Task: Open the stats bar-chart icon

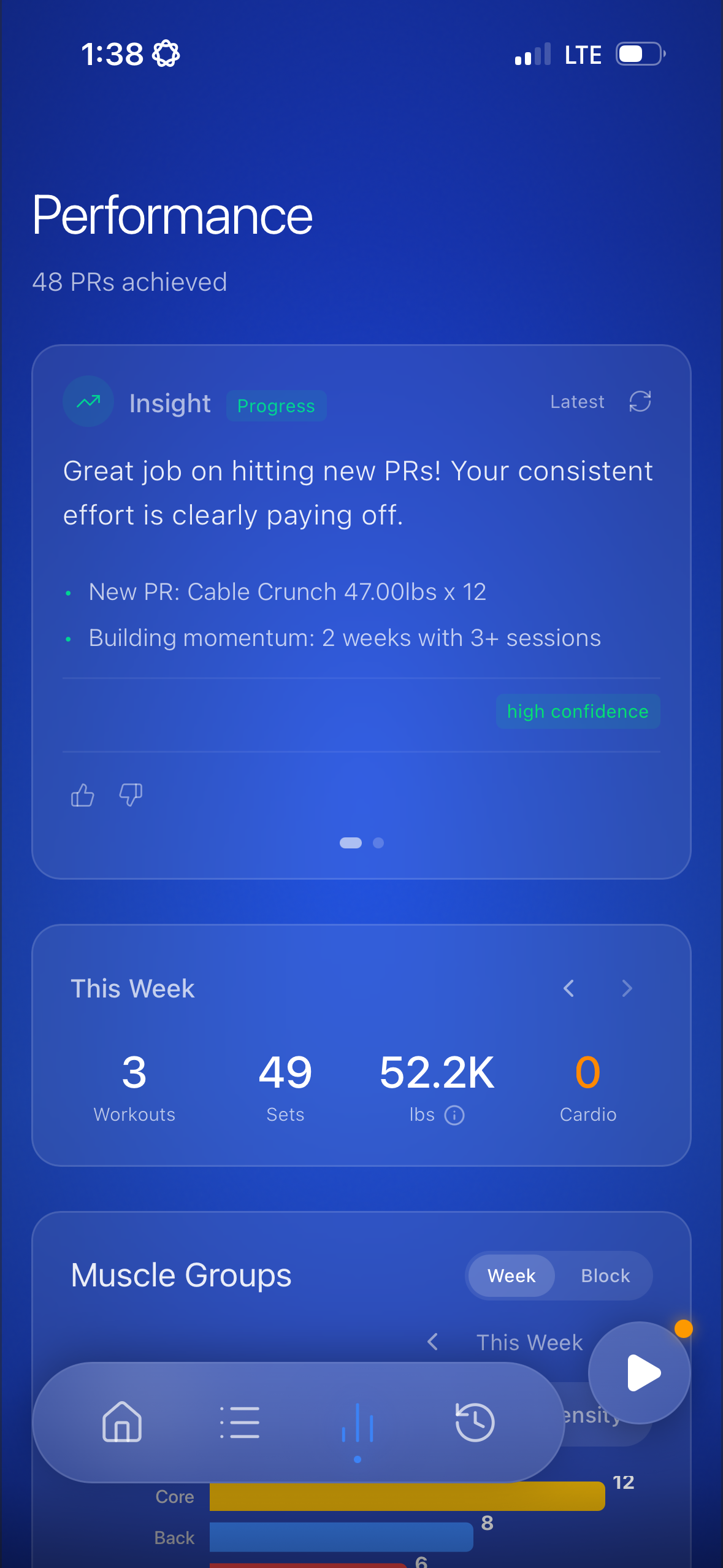Action: point(359,1422)
